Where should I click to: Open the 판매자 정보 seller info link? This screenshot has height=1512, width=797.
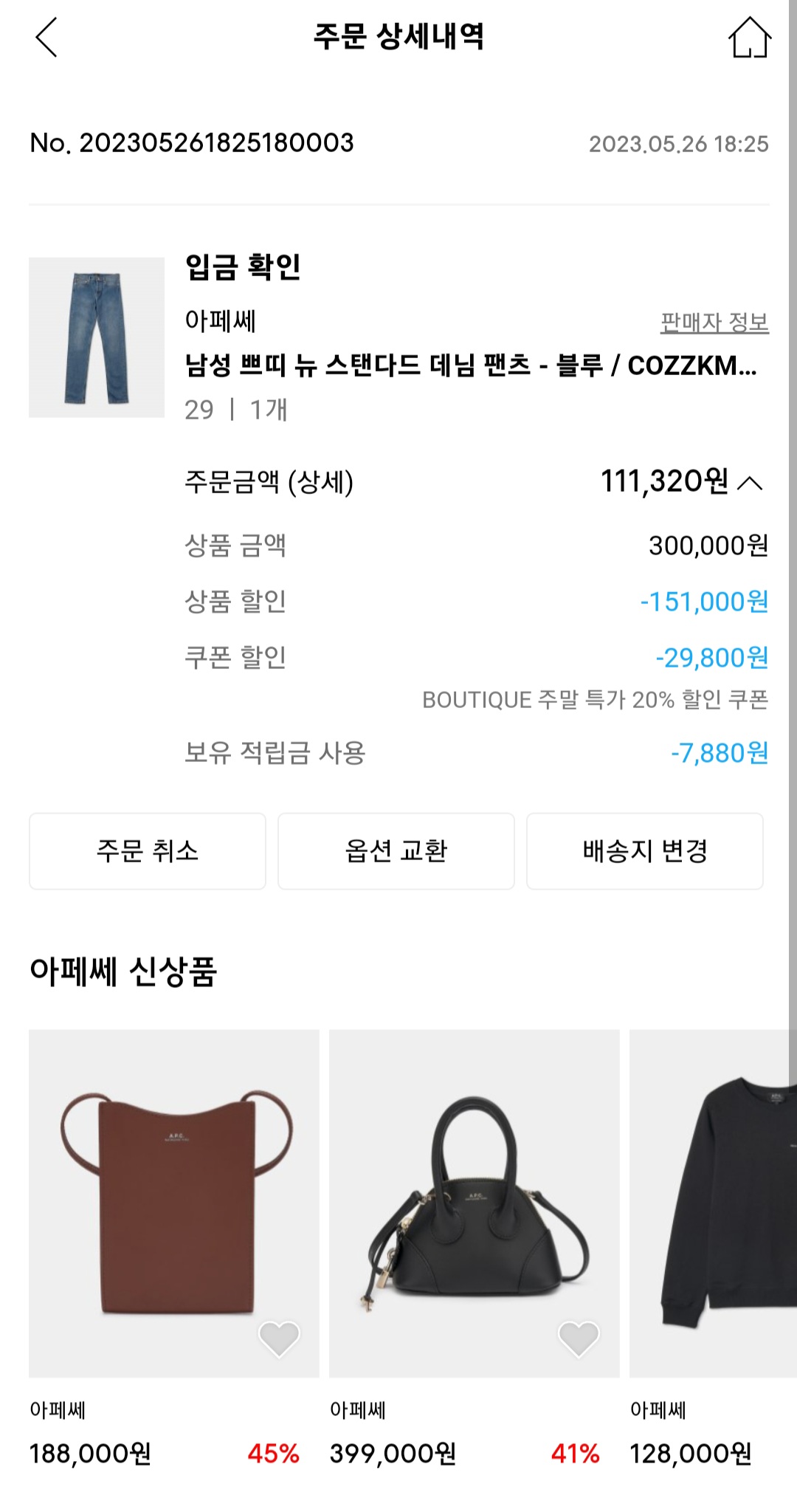click(x=714, y=323)
